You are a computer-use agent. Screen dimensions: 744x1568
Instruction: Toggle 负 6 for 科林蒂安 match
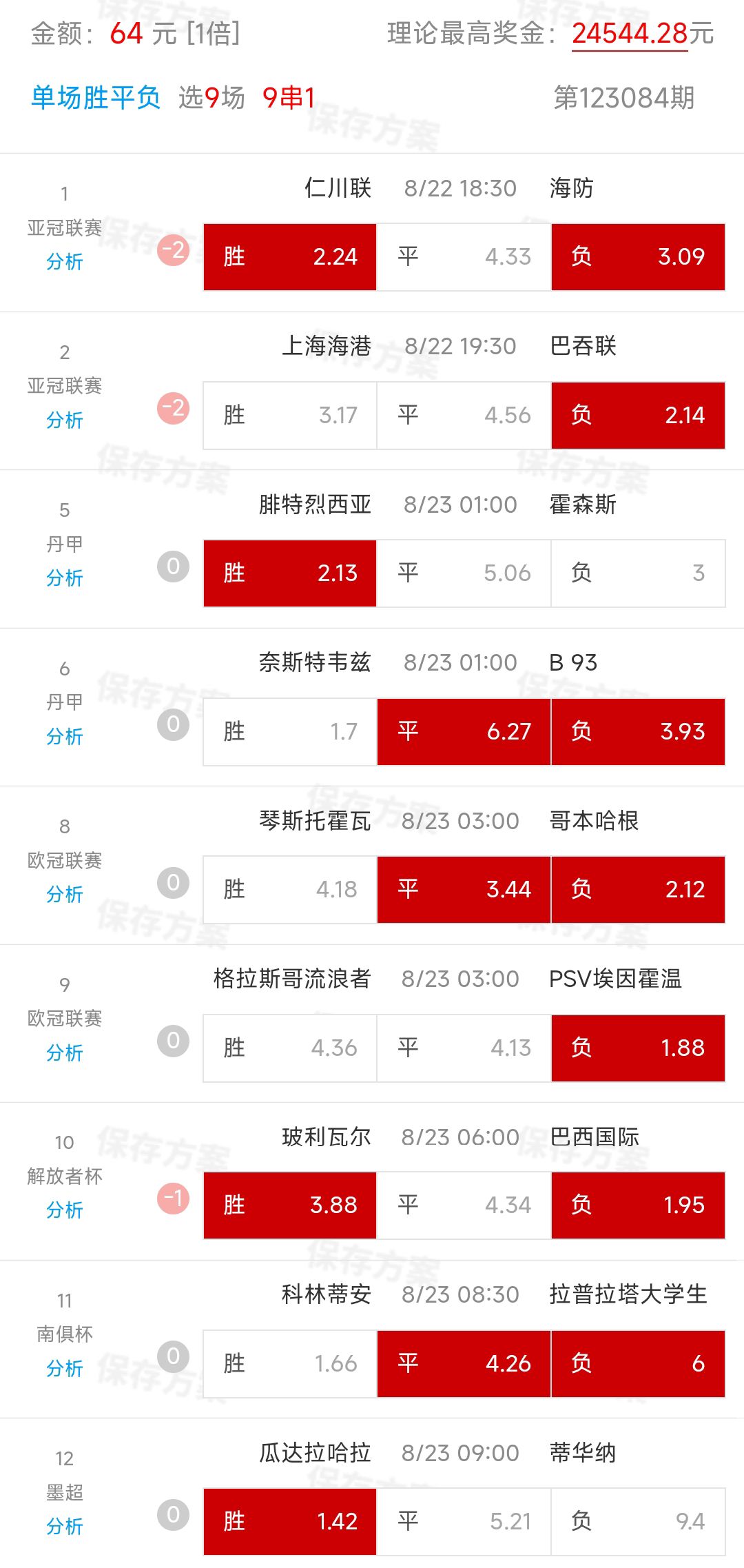click(638, 1363)
